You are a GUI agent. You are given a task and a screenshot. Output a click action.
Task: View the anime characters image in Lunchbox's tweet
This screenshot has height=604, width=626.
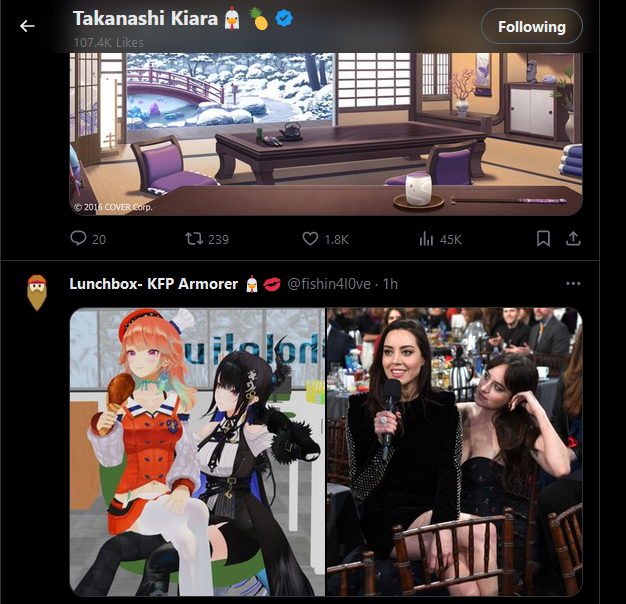point(196,452)
